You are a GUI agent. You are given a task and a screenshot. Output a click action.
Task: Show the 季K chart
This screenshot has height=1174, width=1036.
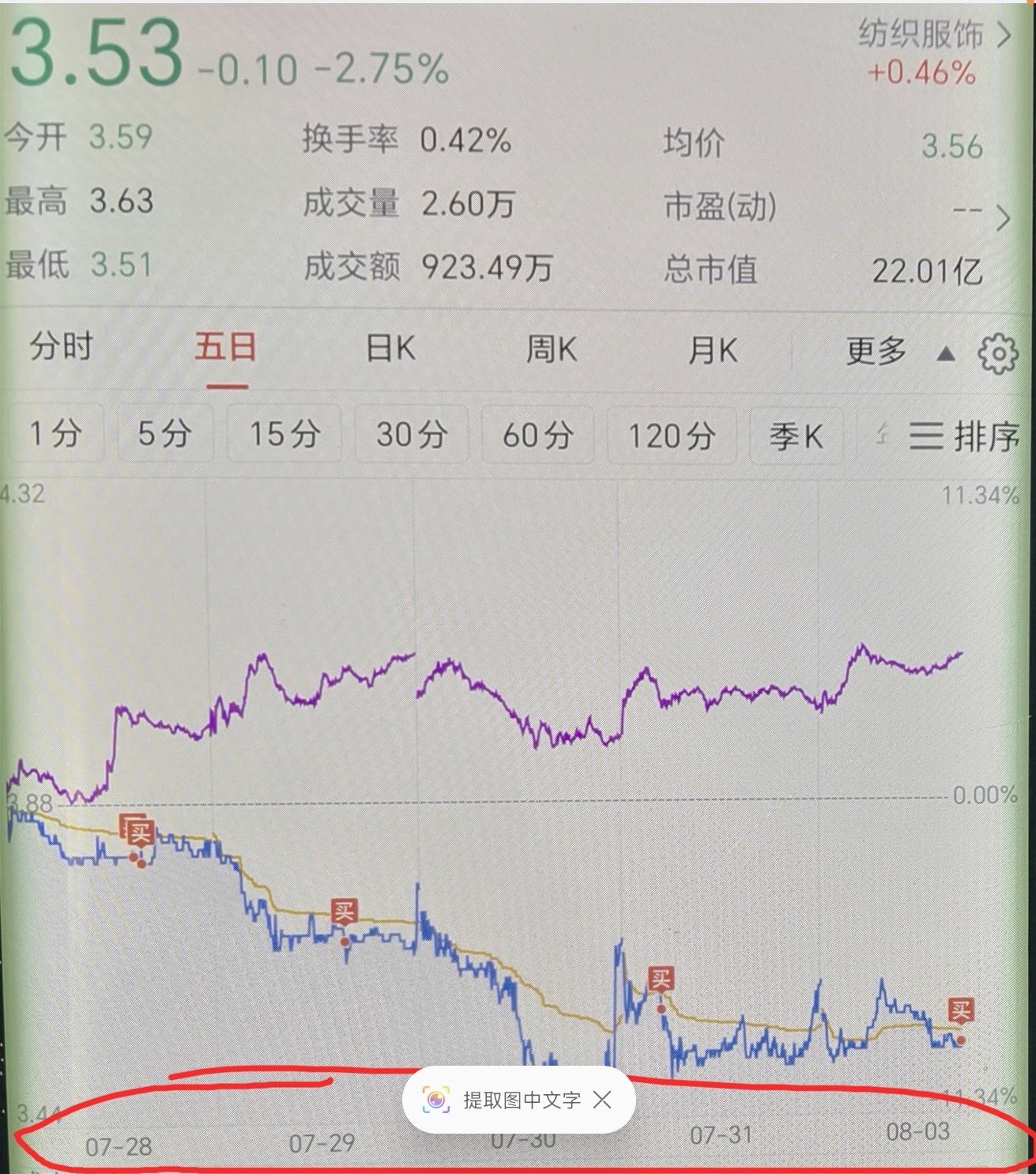coord(797,436)
